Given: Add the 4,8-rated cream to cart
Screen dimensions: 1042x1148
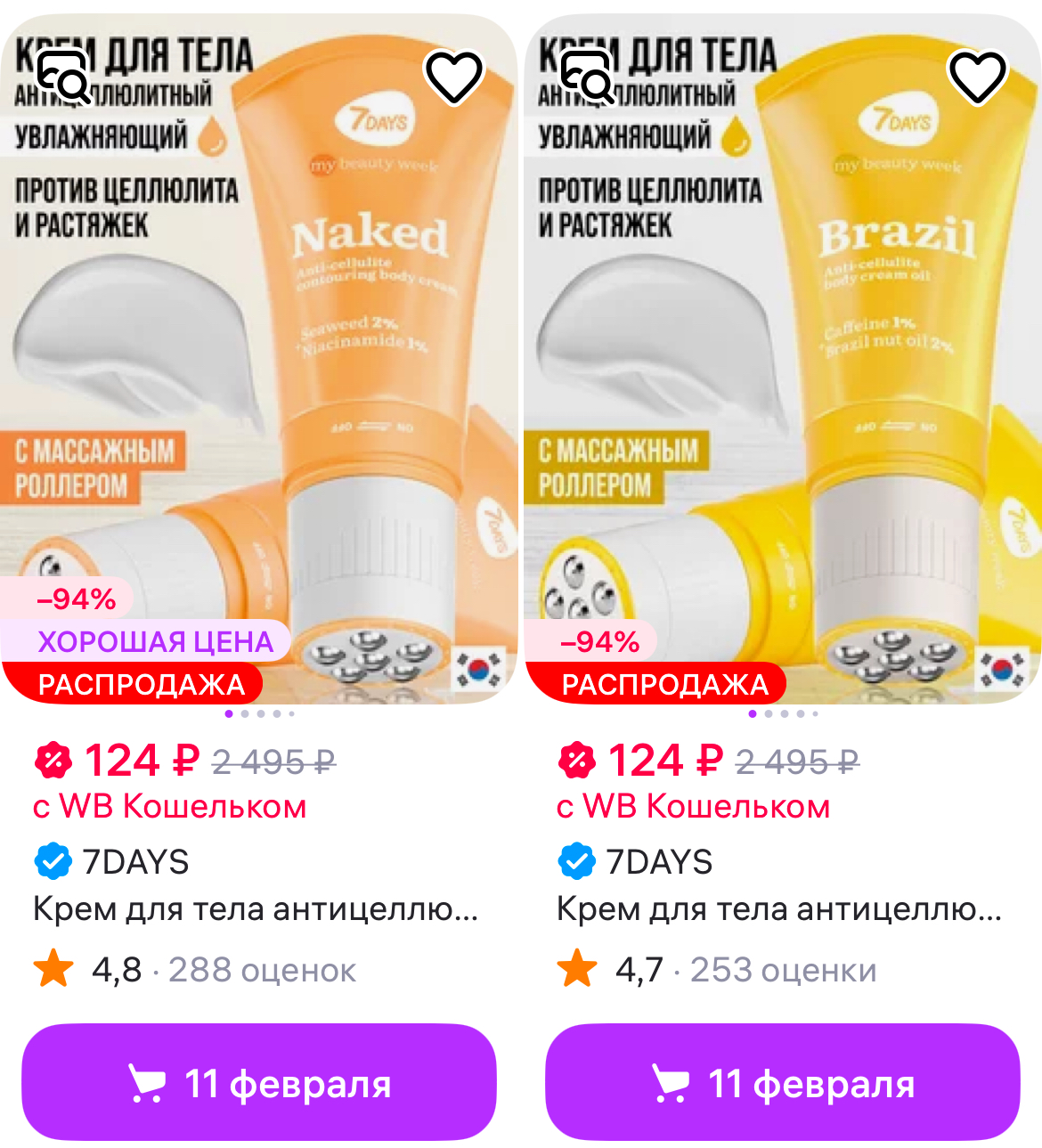Looking at the screenshot, I should 259,1082.
